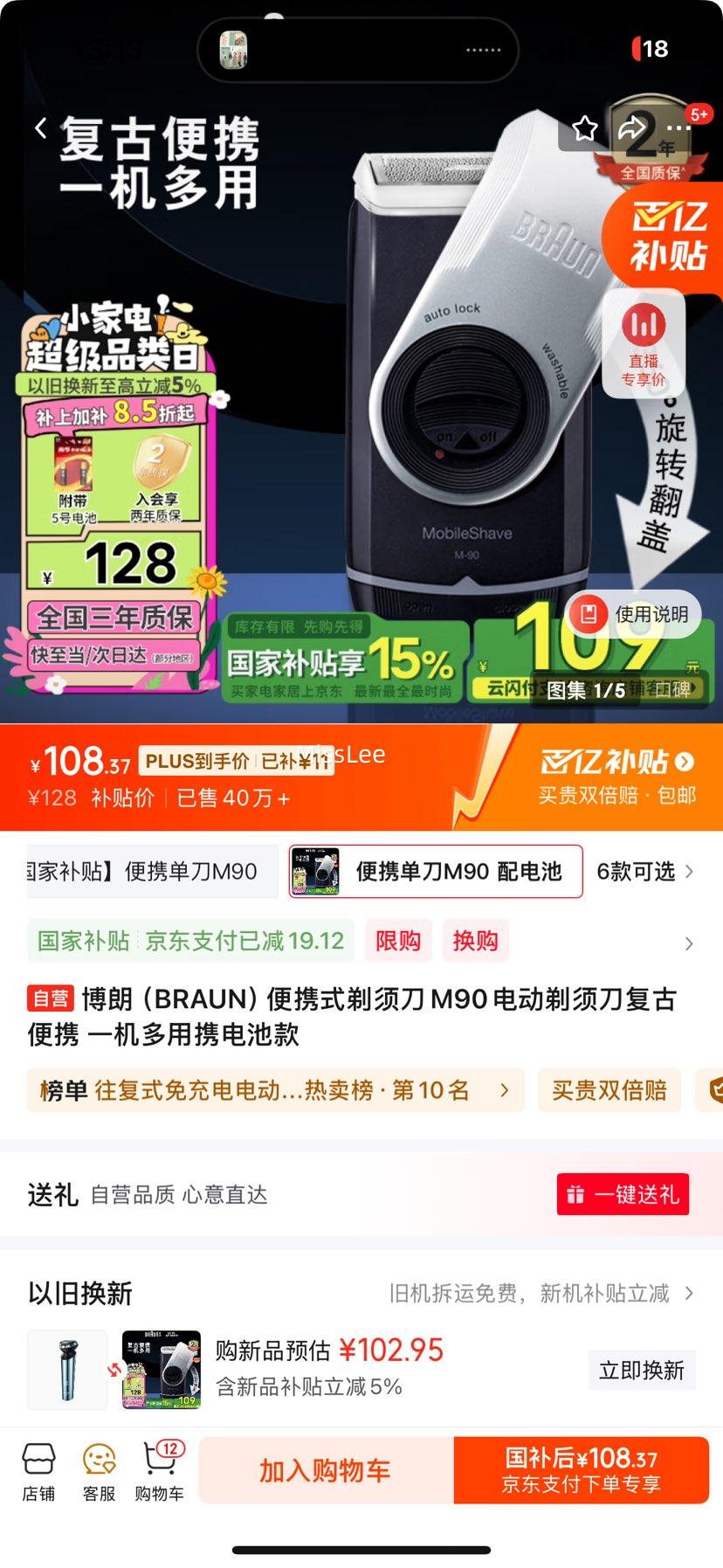Open the 使用说明 instructions button
The image size is (723, 1568).
(x=635, y=614)
